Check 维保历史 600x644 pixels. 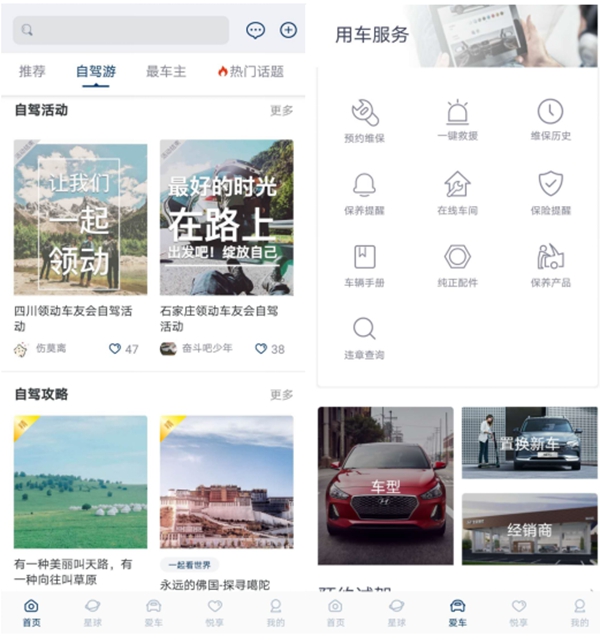tap(550, 120)
